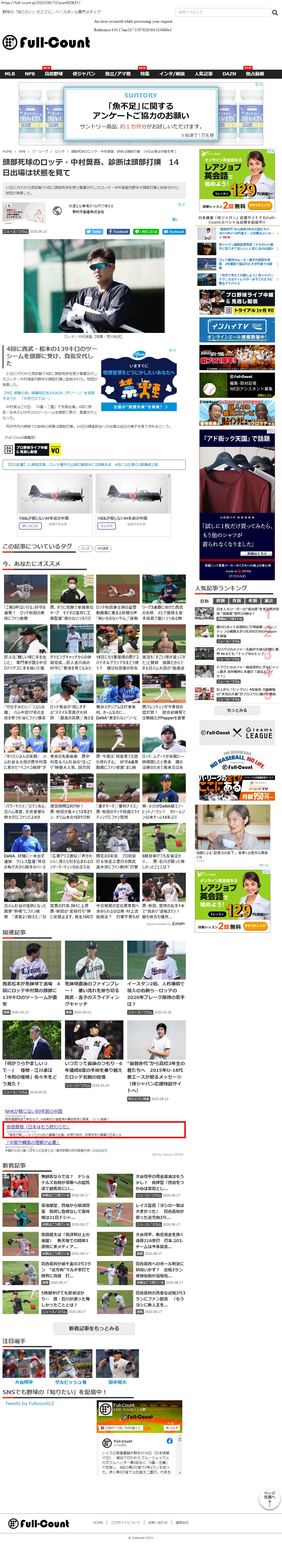Go to the 侍ジャパン section

(84, 74)
